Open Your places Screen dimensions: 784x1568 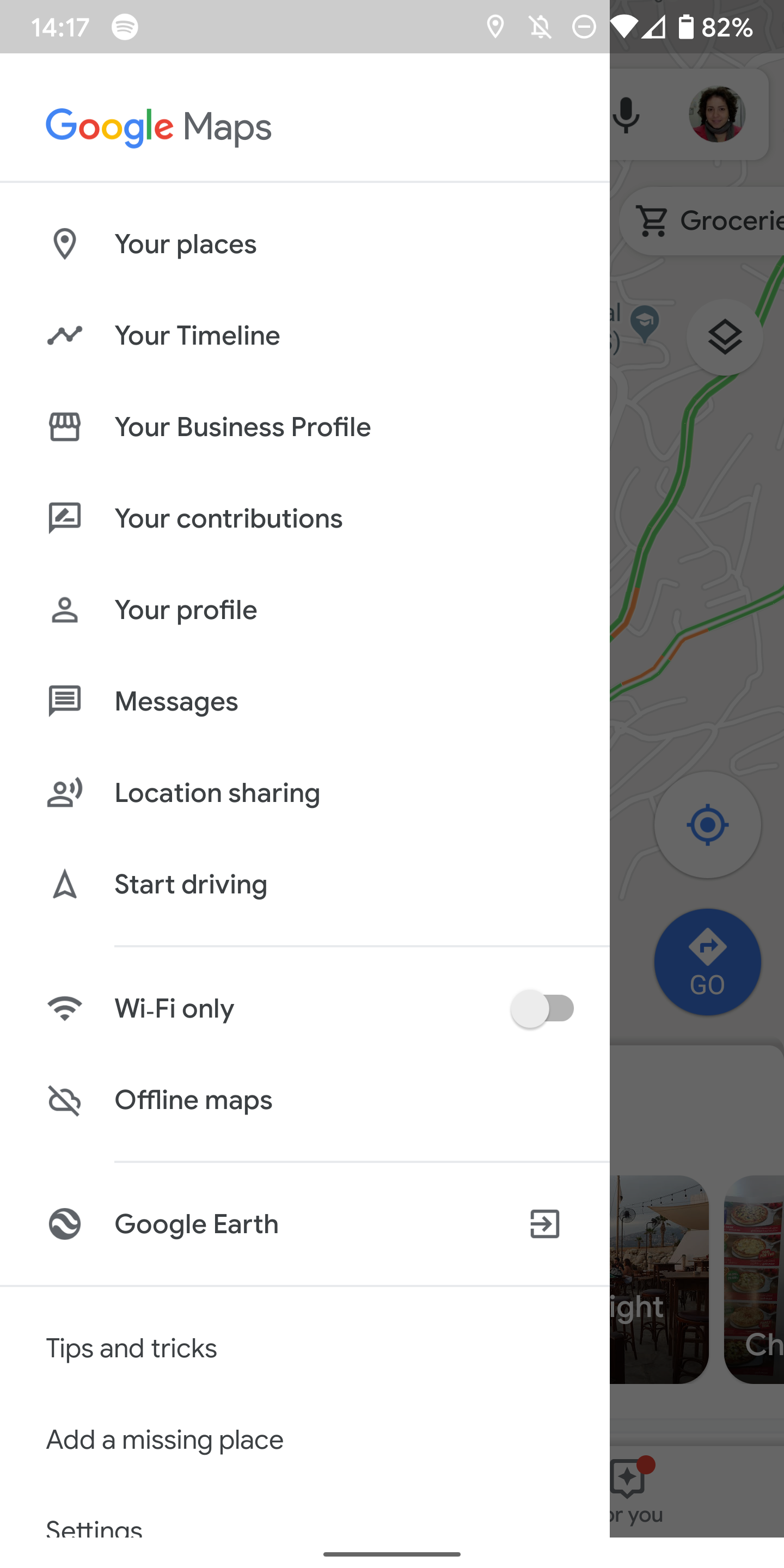click(x=186, y=243)
